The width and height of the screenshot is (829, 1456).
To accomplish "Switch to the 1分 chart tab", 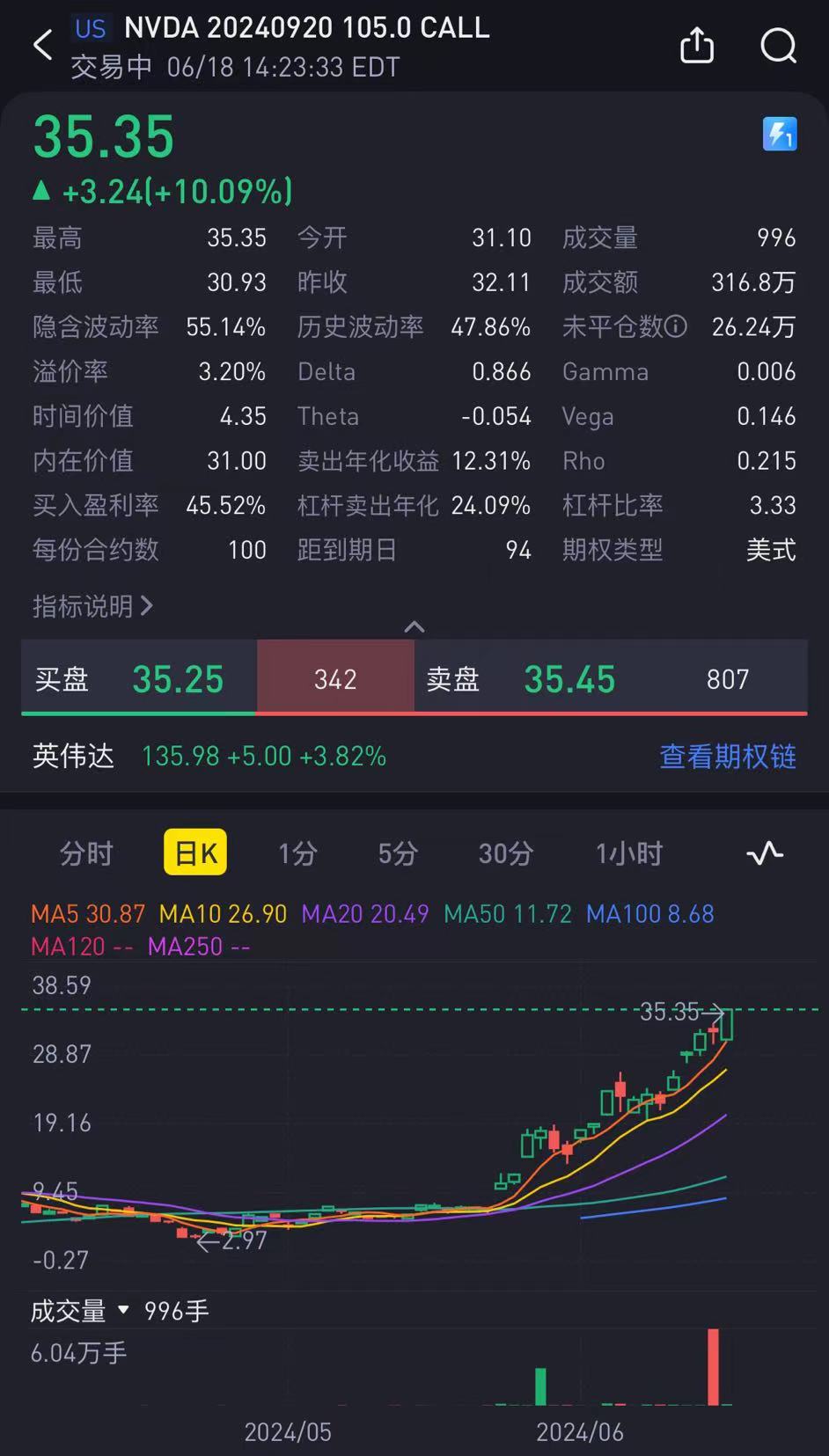I will [297, 852].
